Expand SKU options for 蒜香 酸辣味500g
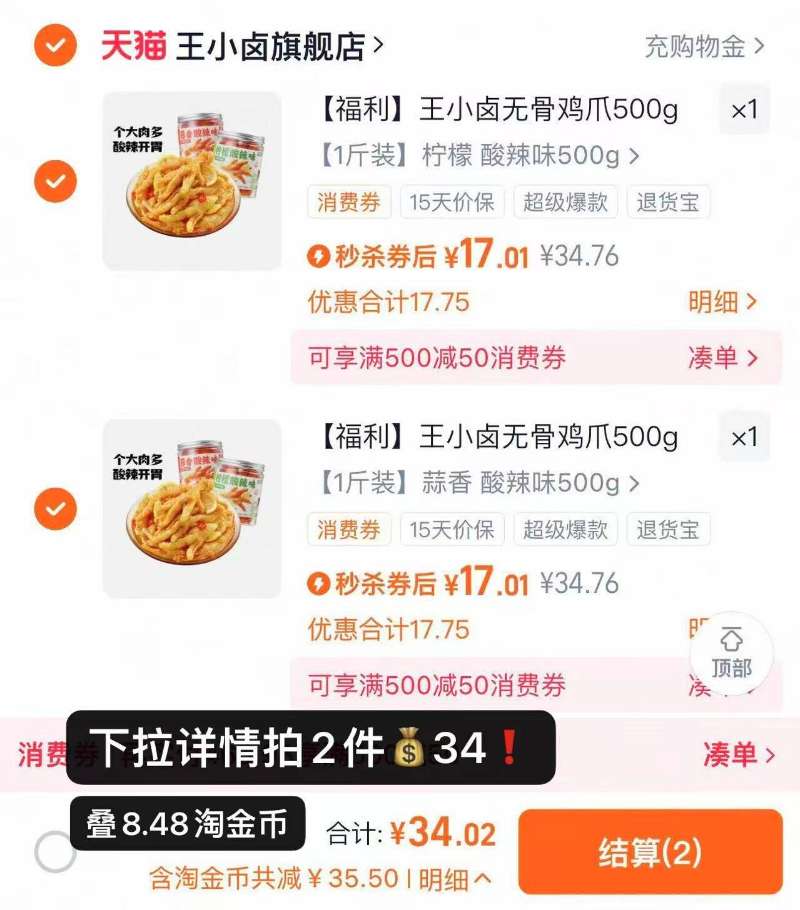Image resolution: width=800 pixels, height=910 pixels. click(x=471, y=483)
